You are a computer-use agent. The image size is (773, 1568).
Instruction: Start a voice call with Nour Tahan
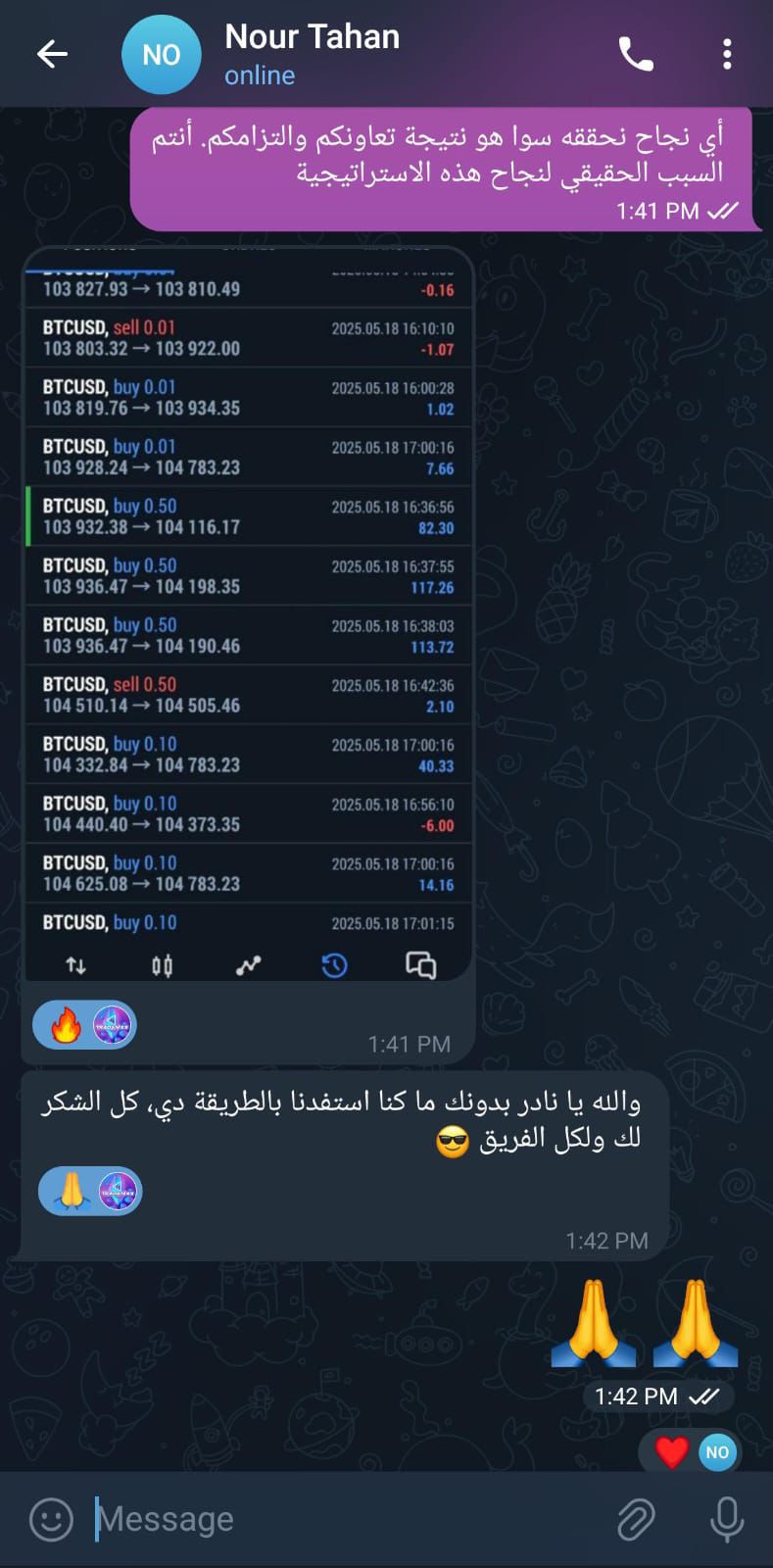[x=636, y=55]
